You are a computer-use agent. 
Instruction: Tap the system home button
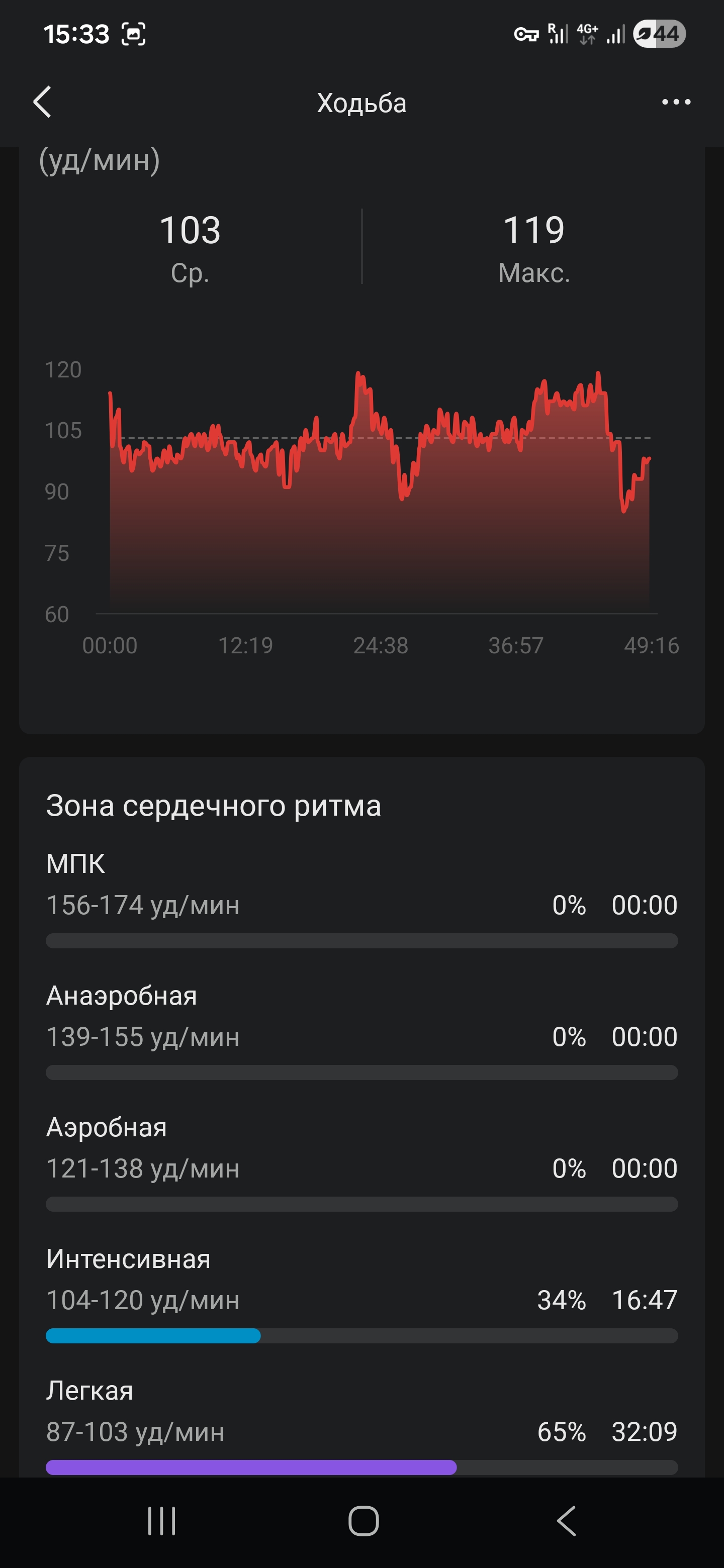tap(363, 1521)
